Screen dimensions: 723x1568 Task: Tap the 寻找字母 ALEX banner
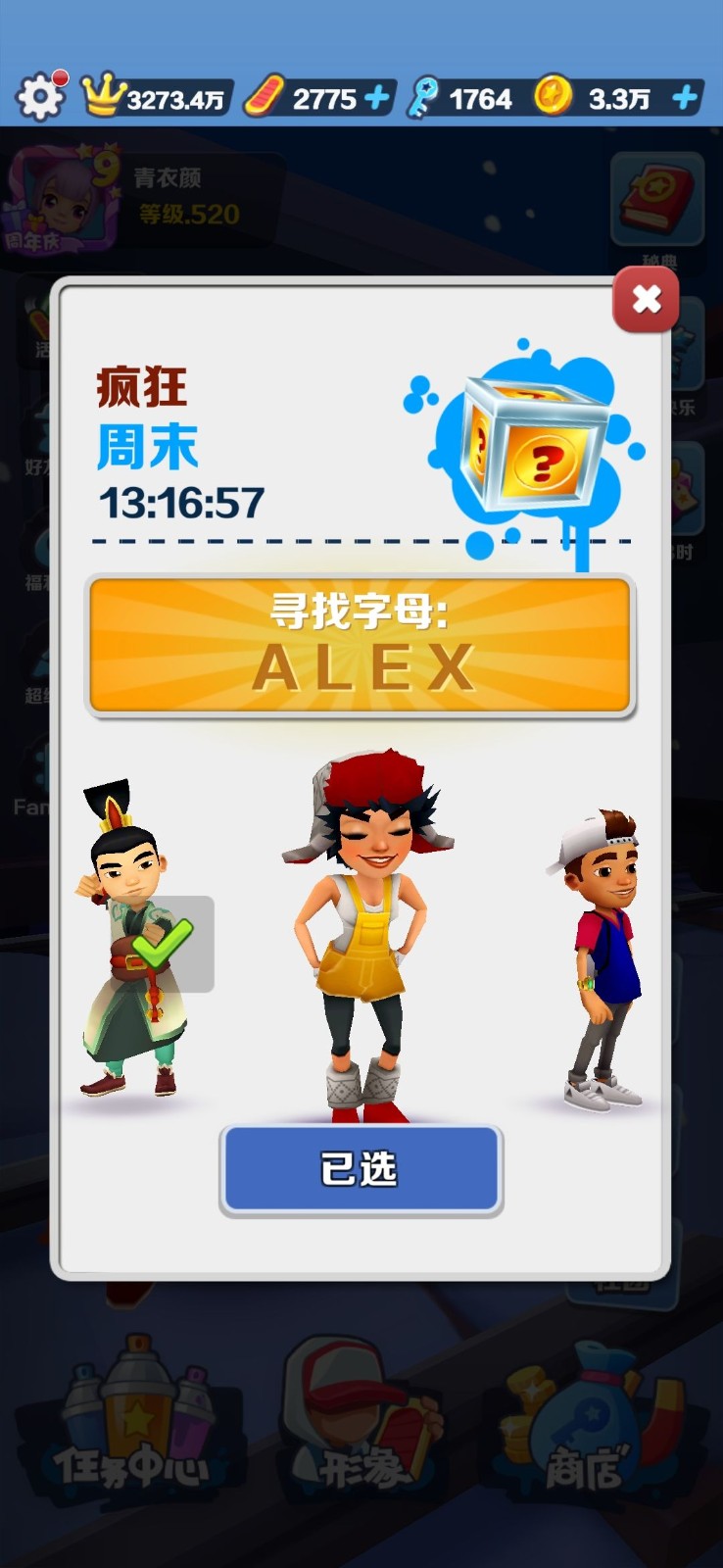click(361, 645)
